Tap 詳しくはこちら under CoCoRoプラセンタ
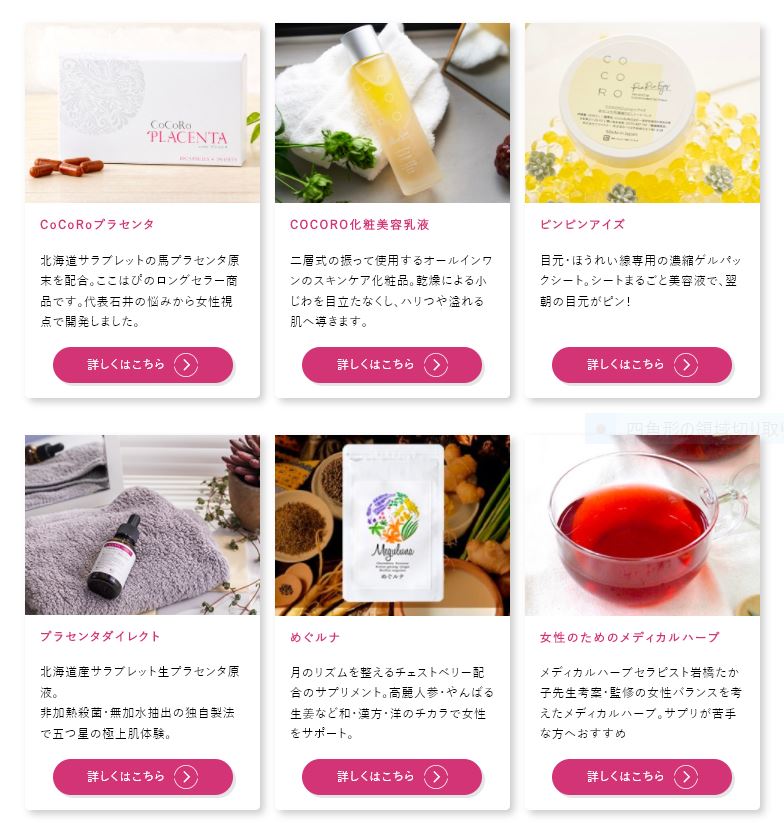Image resolution: width=784 pixels, height=823 pixels. (x=142, y=365)
